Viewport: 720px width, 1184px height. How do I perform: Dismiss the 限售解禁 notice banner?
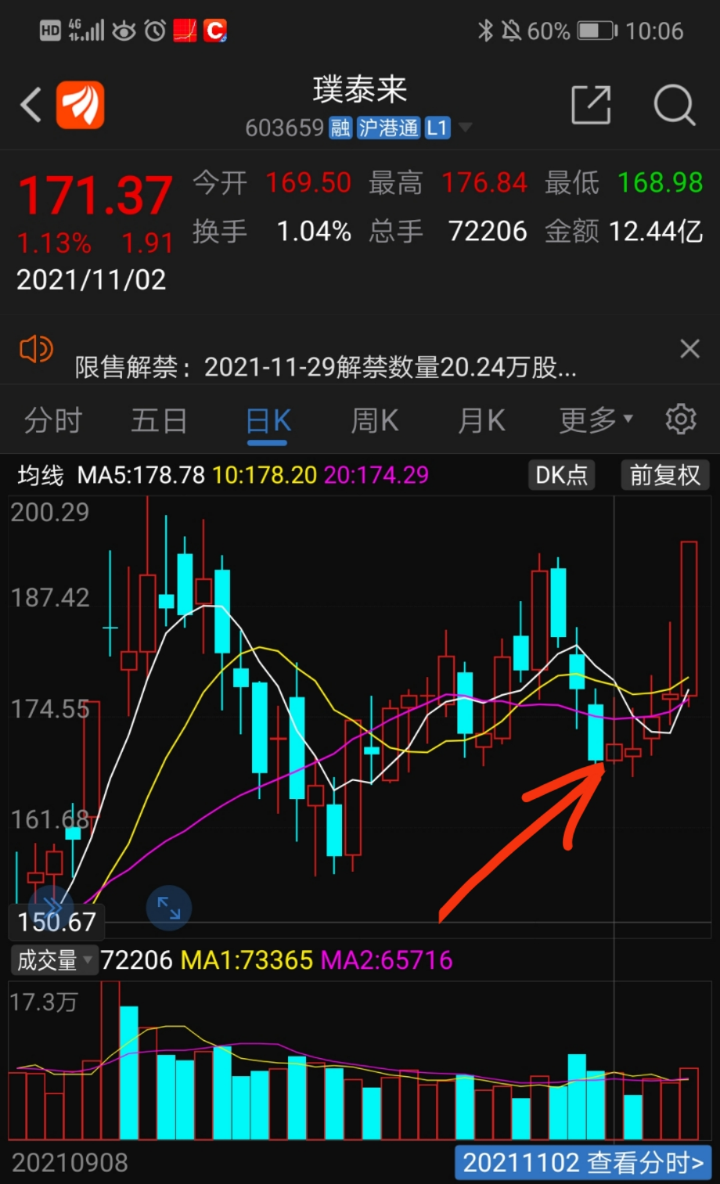pyautogui.click(x=690, y=349)
